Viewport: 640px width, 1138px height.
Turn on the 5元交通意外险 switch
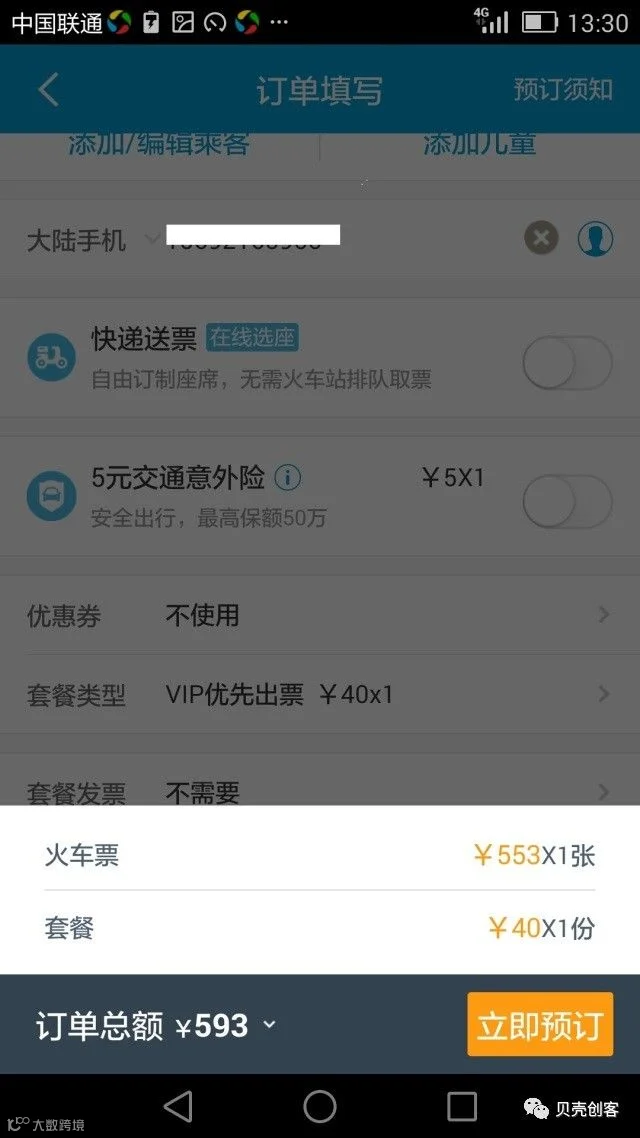pos(567,500)
